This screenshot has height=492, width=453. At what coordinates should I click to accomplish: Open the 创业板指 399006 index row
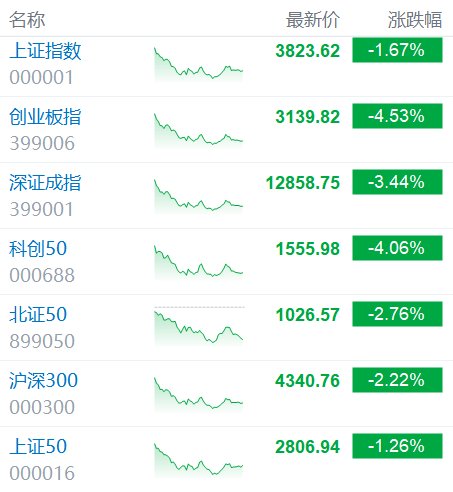point(226,130)
